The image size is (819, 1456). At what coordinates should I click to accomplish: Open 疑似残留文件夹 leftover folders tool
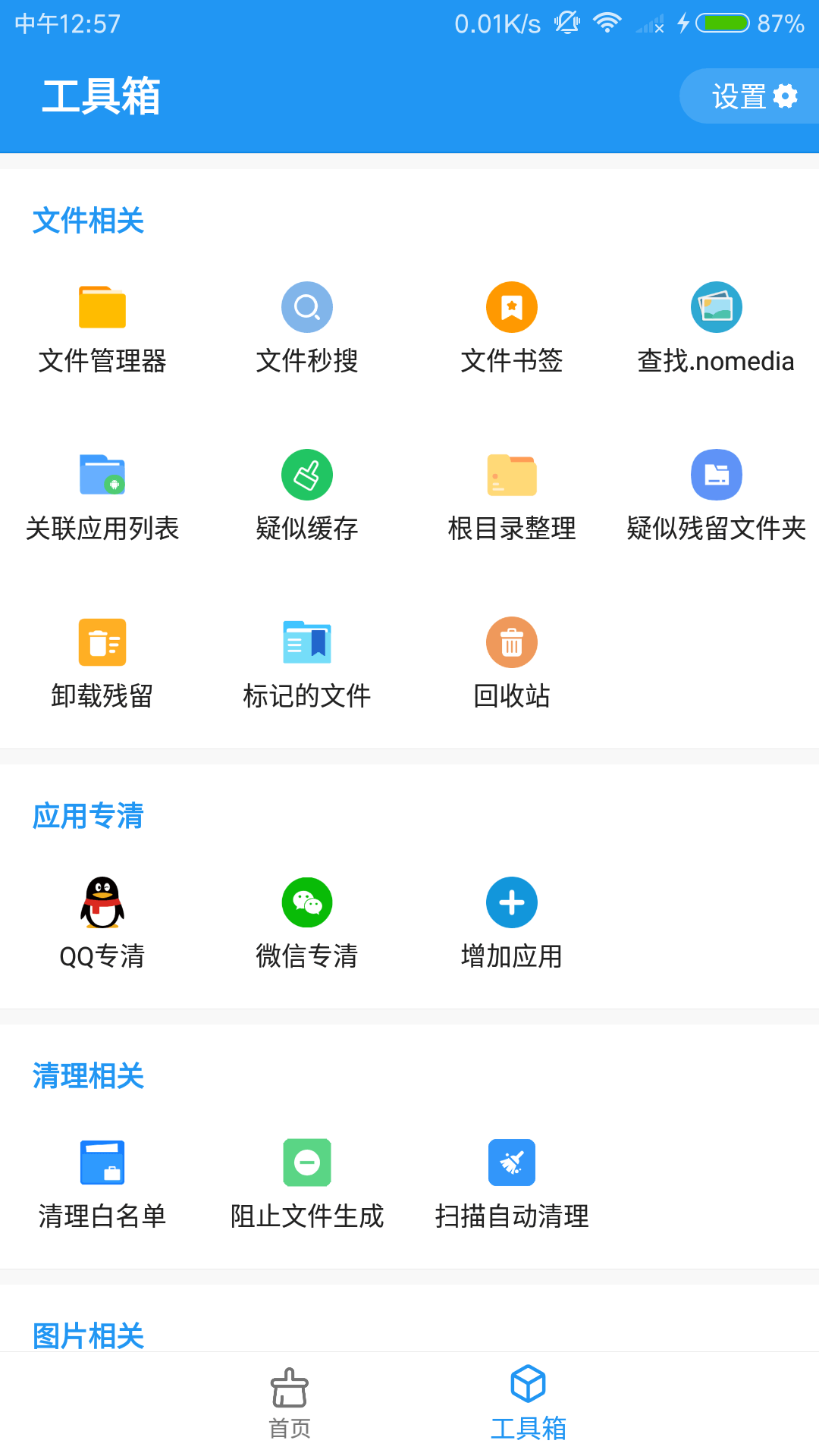[717, 493]
